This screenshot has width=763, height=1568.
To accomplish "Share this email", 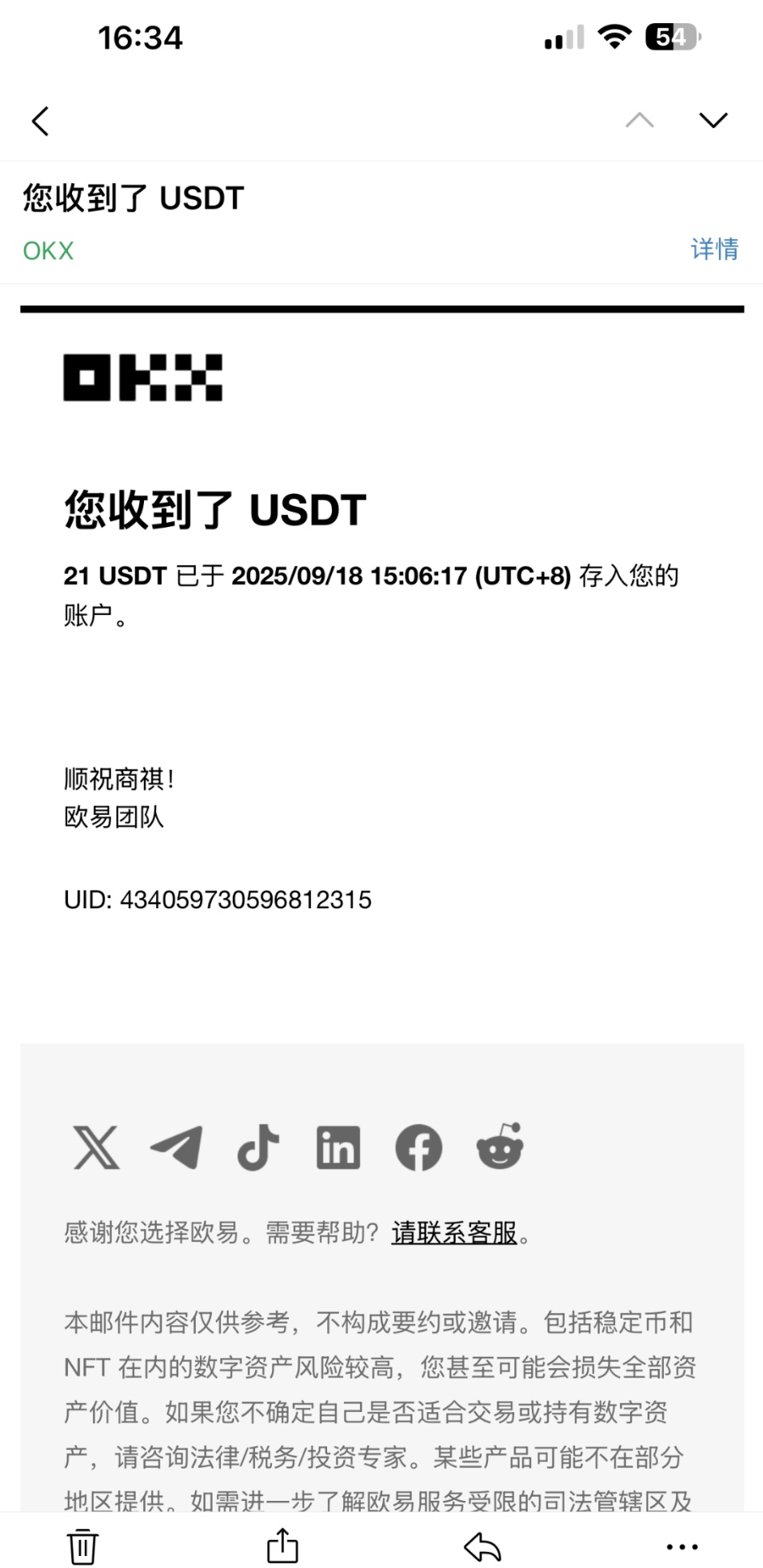I will (x=282, y=1545).
